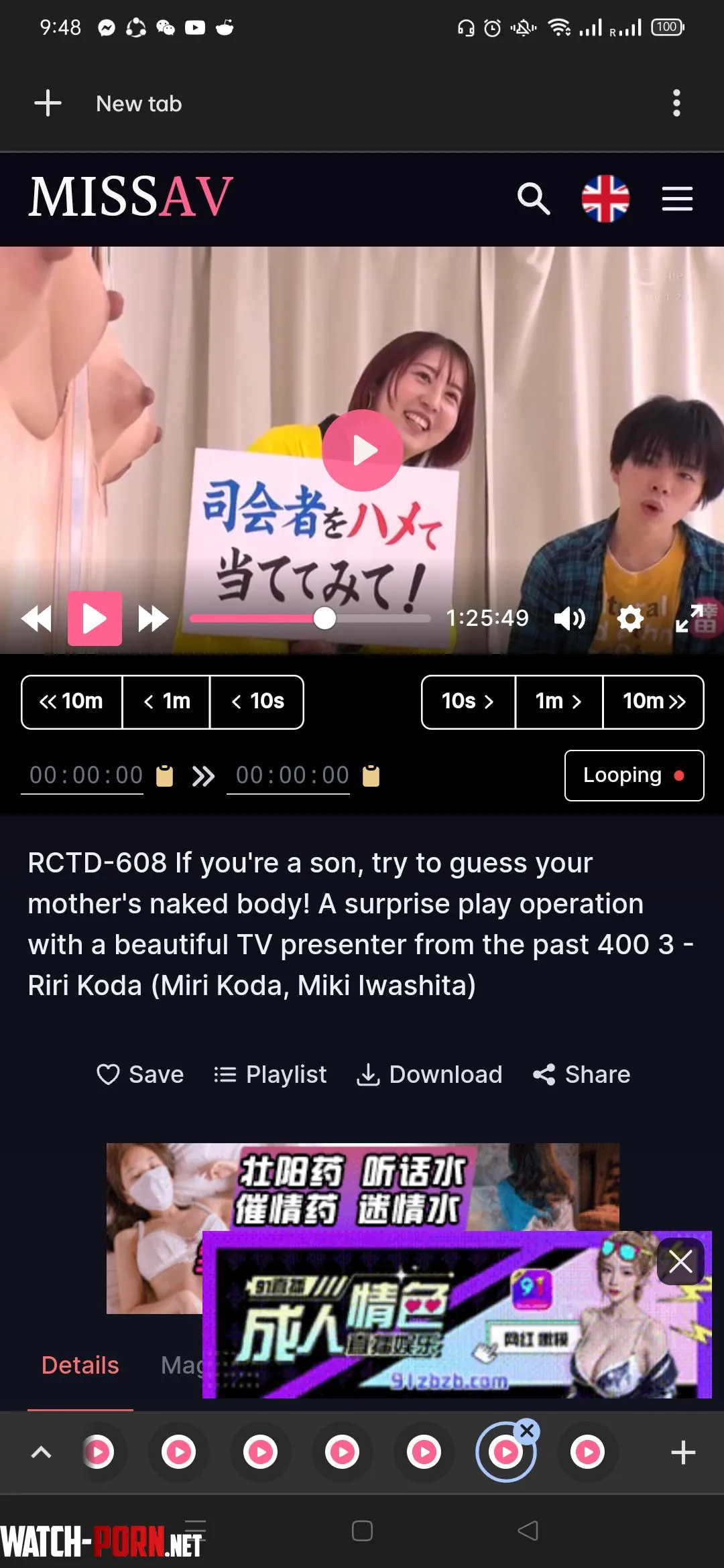This screenshot has height=1568, width=724.
Task: Open the player settings gear
Action: [629, 618]
